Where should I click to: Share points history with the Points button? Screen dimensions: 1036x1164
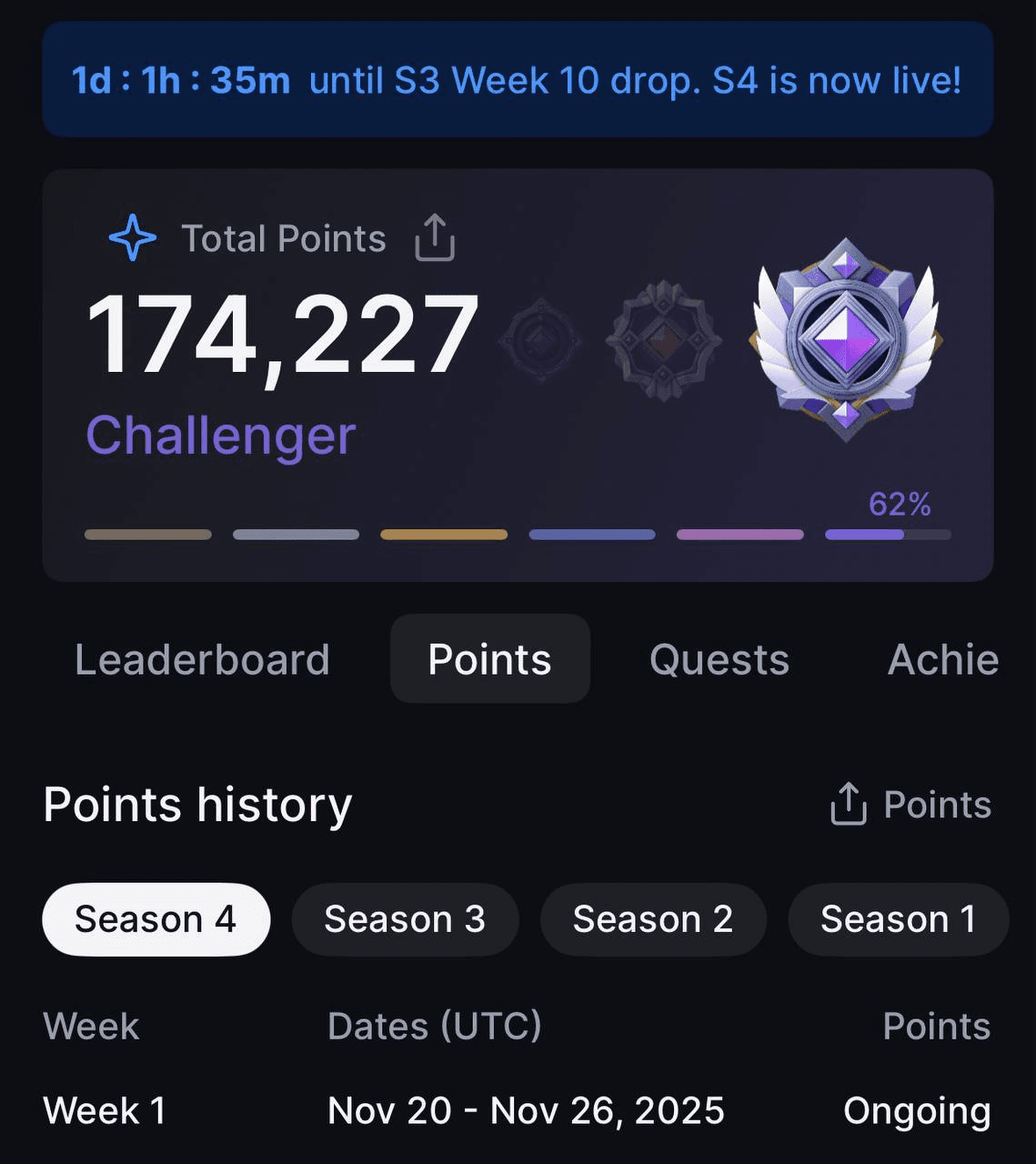910,805
